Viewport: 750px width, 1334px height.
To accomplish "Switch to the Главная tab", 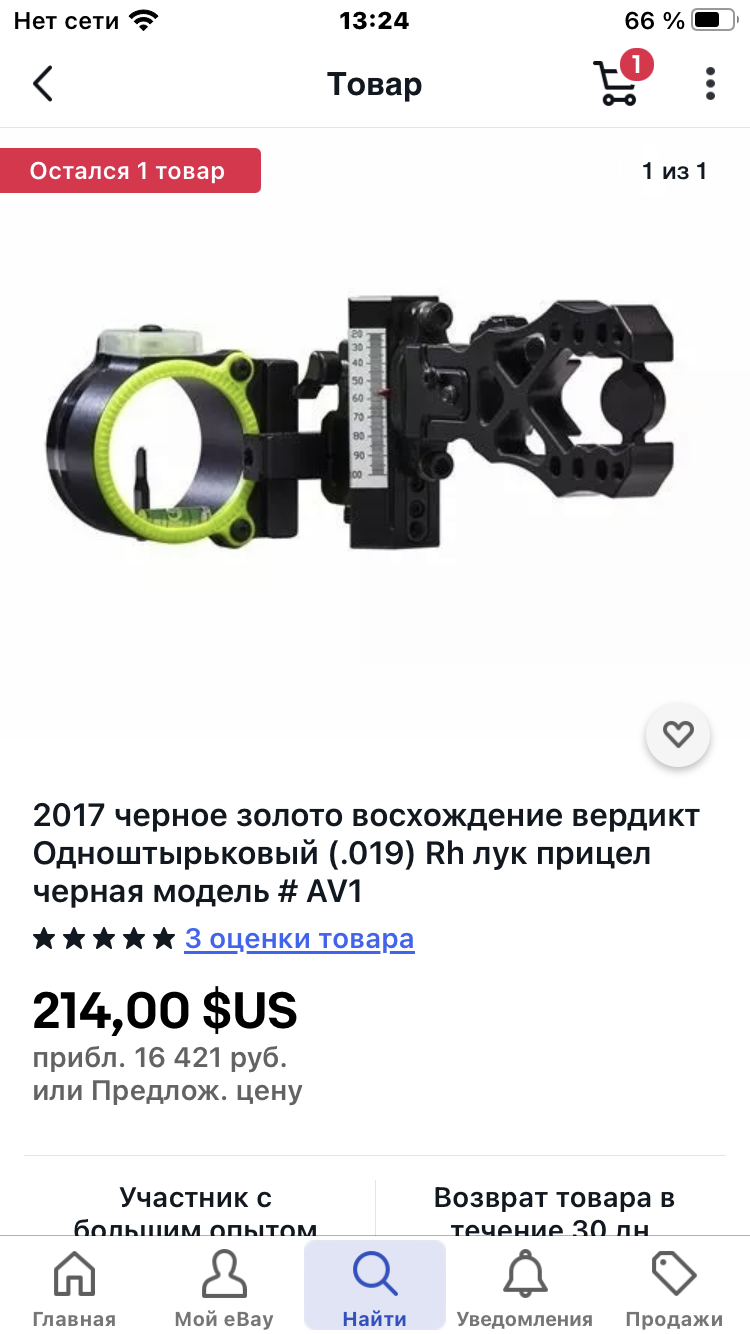I will (x=74, y=1289).
